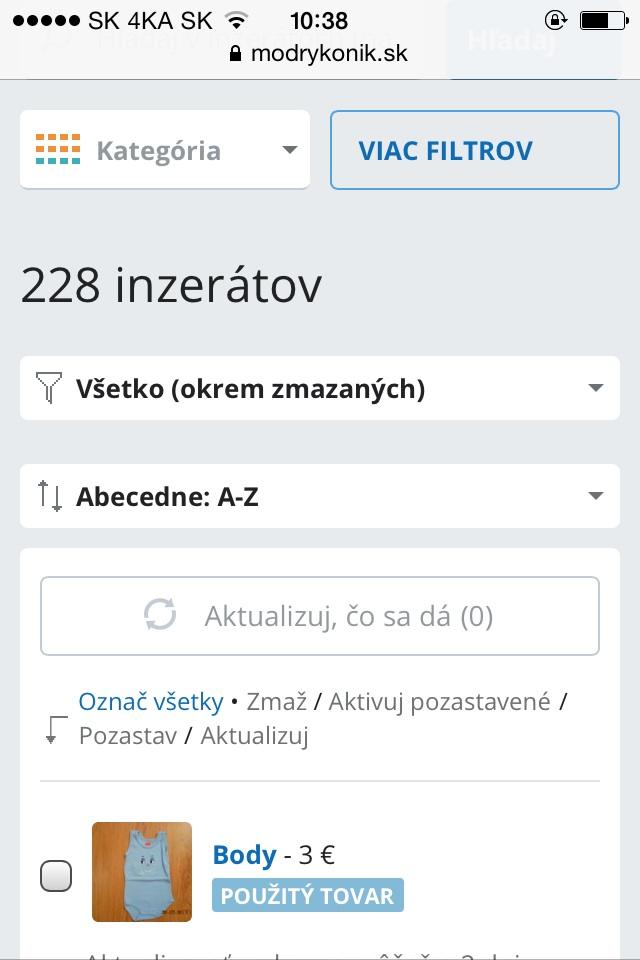Select all via Označ všetky link
This screenshot has width=640, height=960.
pyautogui.click(x=151, y=702)
